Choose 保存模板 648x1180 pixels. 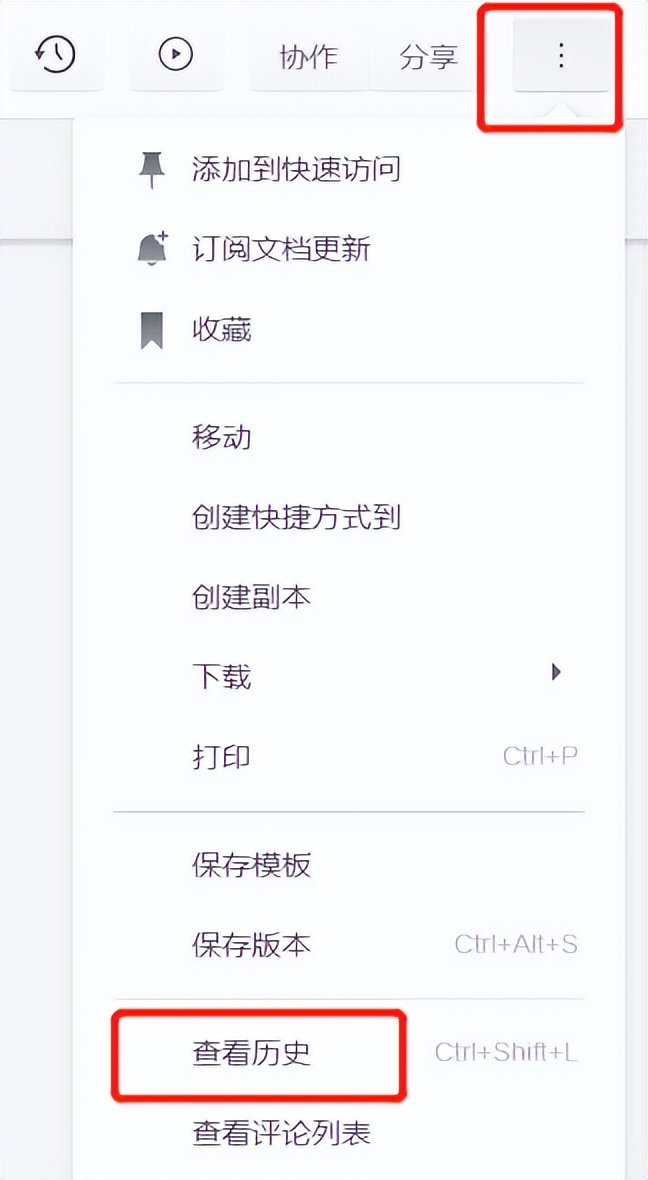pos(251,864)
